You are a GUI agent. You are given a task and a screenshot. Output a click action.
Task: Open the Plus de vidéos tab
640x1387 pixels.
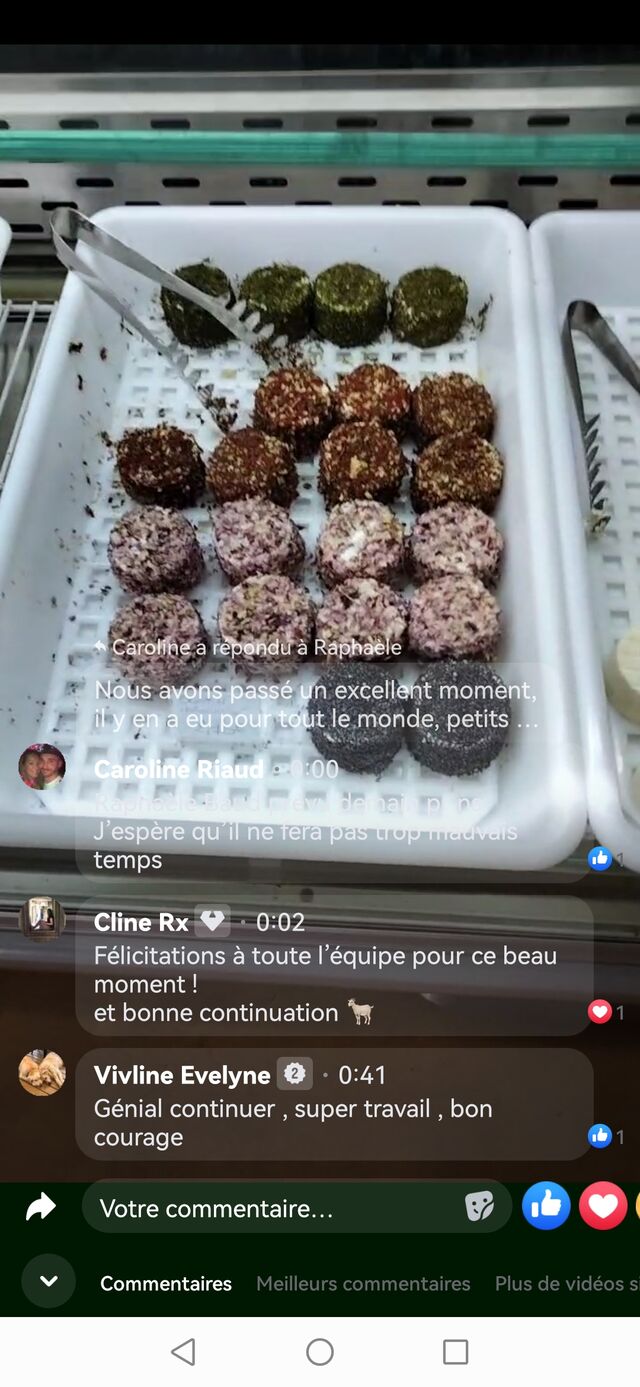point(566,1283)
